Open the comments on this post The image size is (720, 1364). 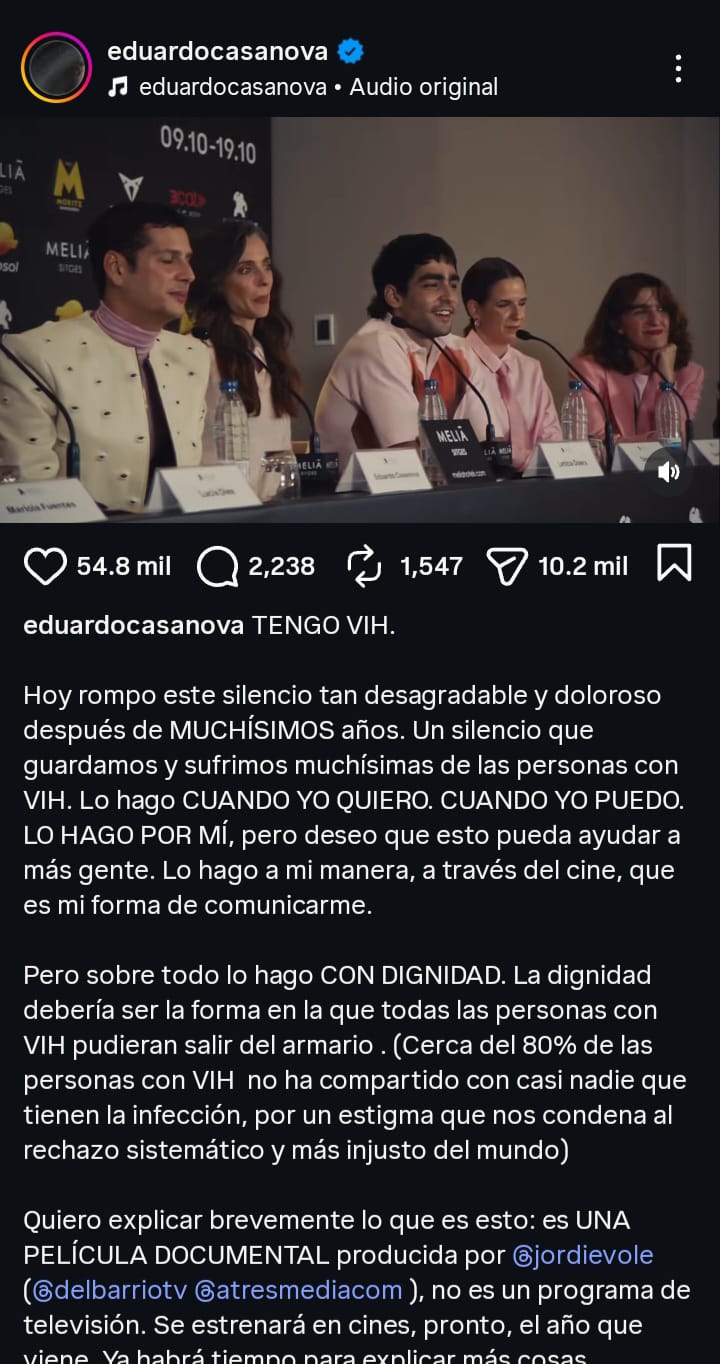coord(218,566)
